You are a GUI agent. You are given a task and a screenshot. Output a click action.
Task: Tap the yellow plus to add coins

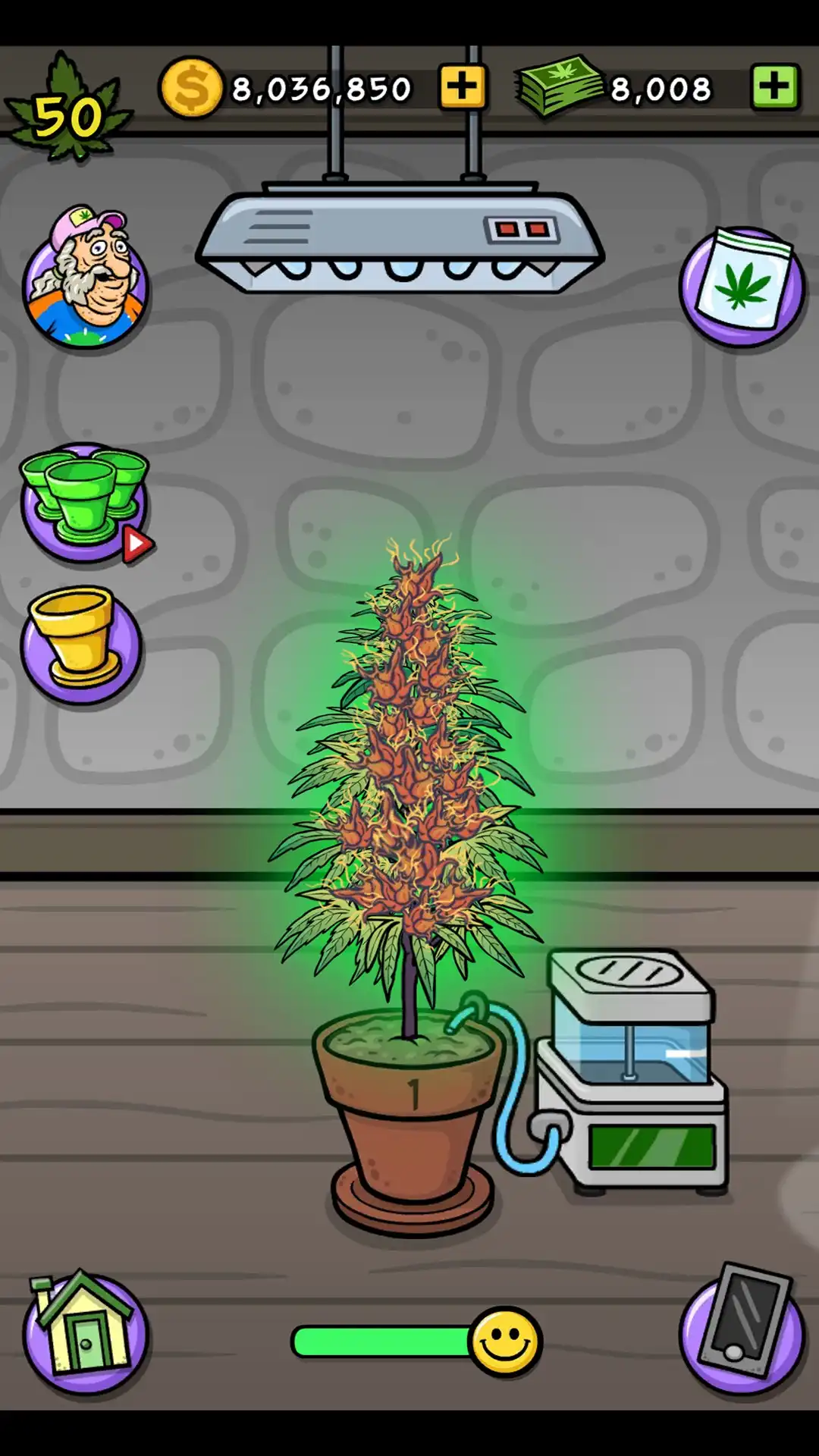462,87
